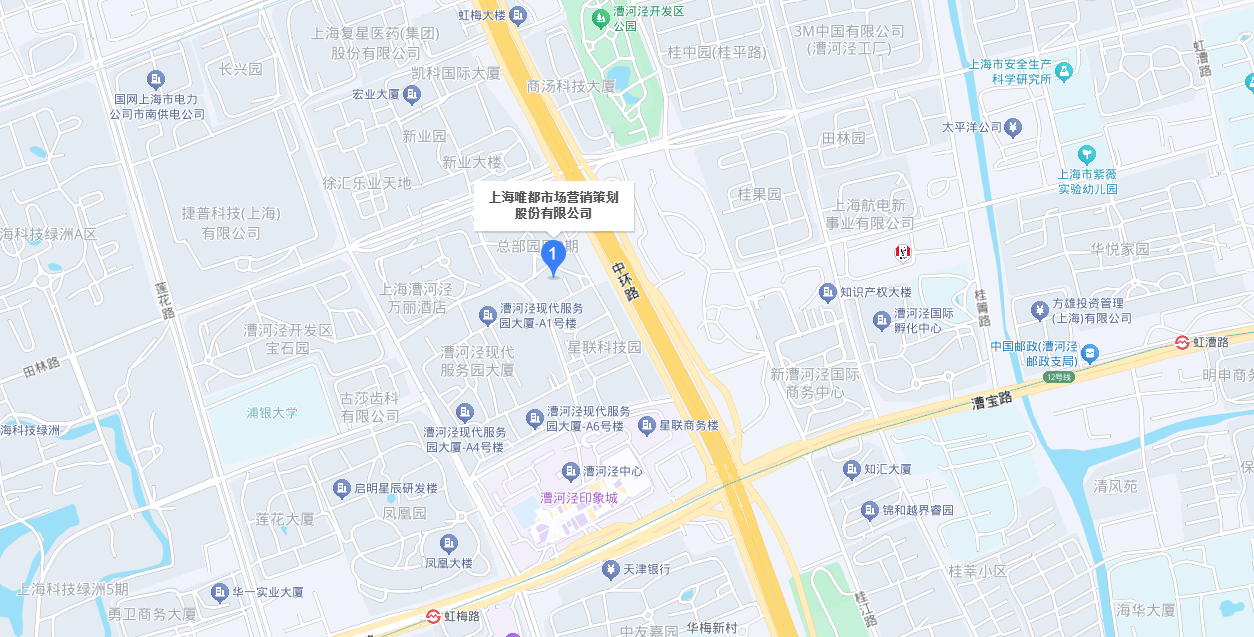Select the 漕河泾开发区公园 park icon
Screen dimensions: 1254x637
(600, 18)
